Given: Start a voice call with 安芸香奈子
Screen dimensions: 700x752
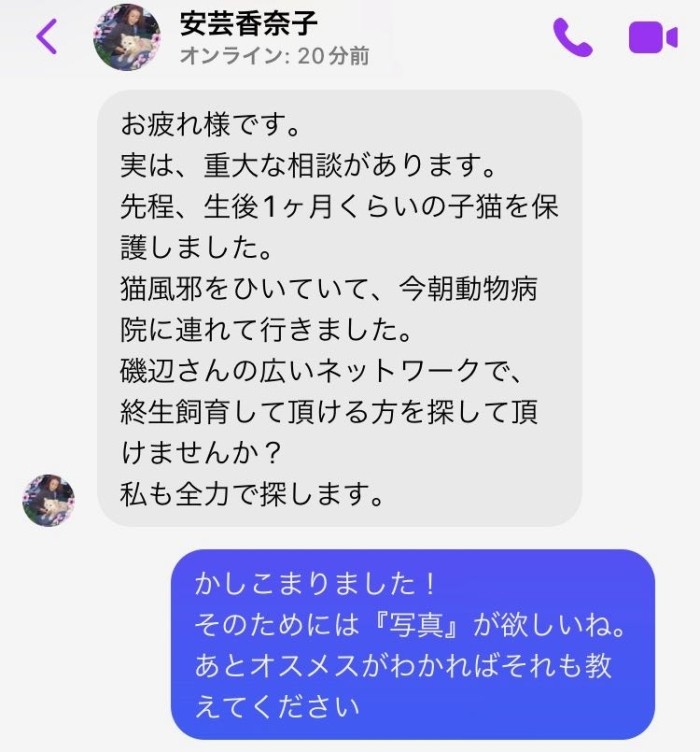Looking at the screenshot, I should [x=573, y=38].
